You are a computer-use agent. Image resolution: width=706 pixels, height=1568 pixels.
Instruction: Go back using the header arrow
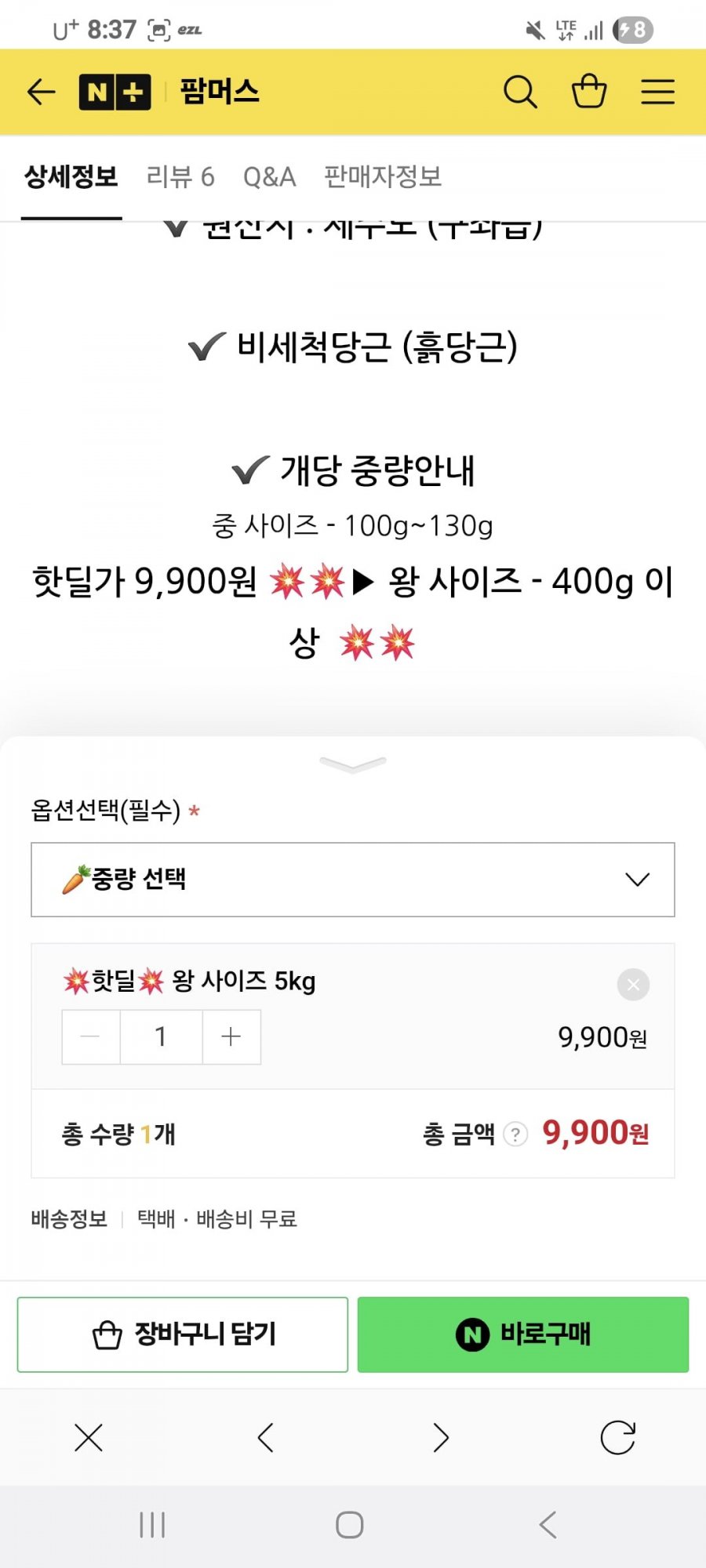(x=42, y=93)
